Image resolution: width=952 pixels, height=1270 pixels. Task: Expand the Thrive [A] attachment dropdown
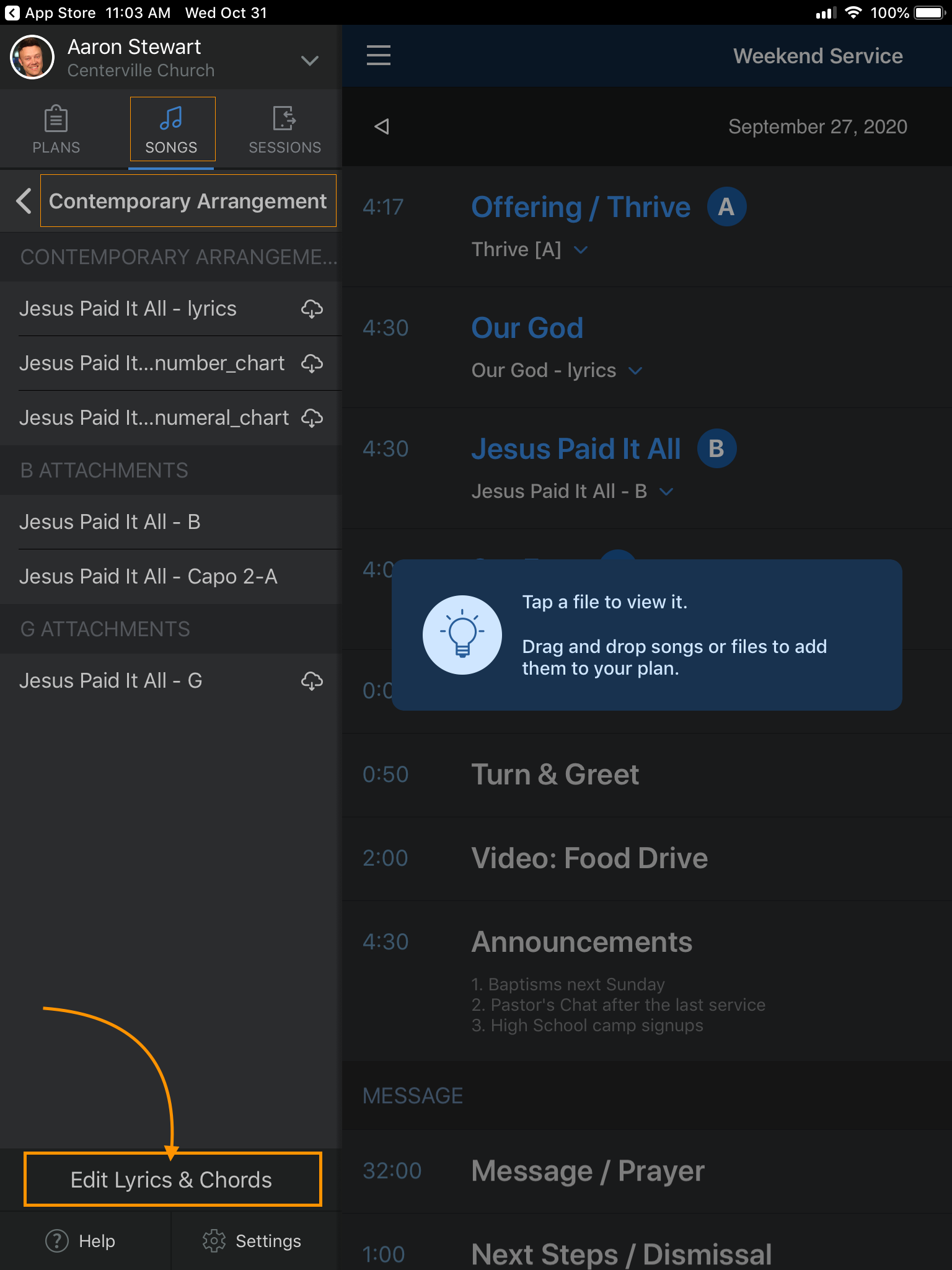tap(581, 250)
